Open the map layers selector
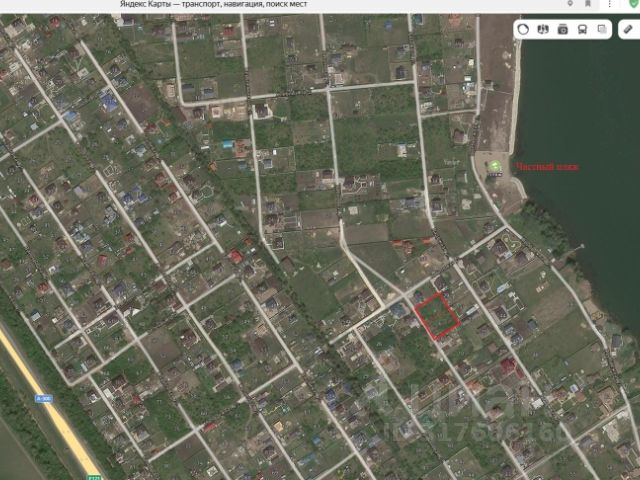The image size is (640, 480). click(602, 29)
